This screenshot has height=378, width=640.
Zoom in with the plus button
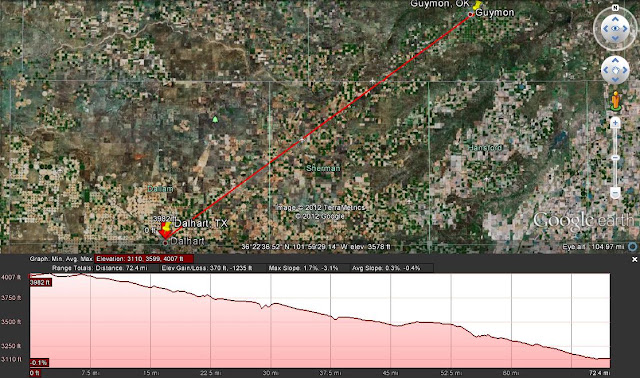tap(615, 122)
